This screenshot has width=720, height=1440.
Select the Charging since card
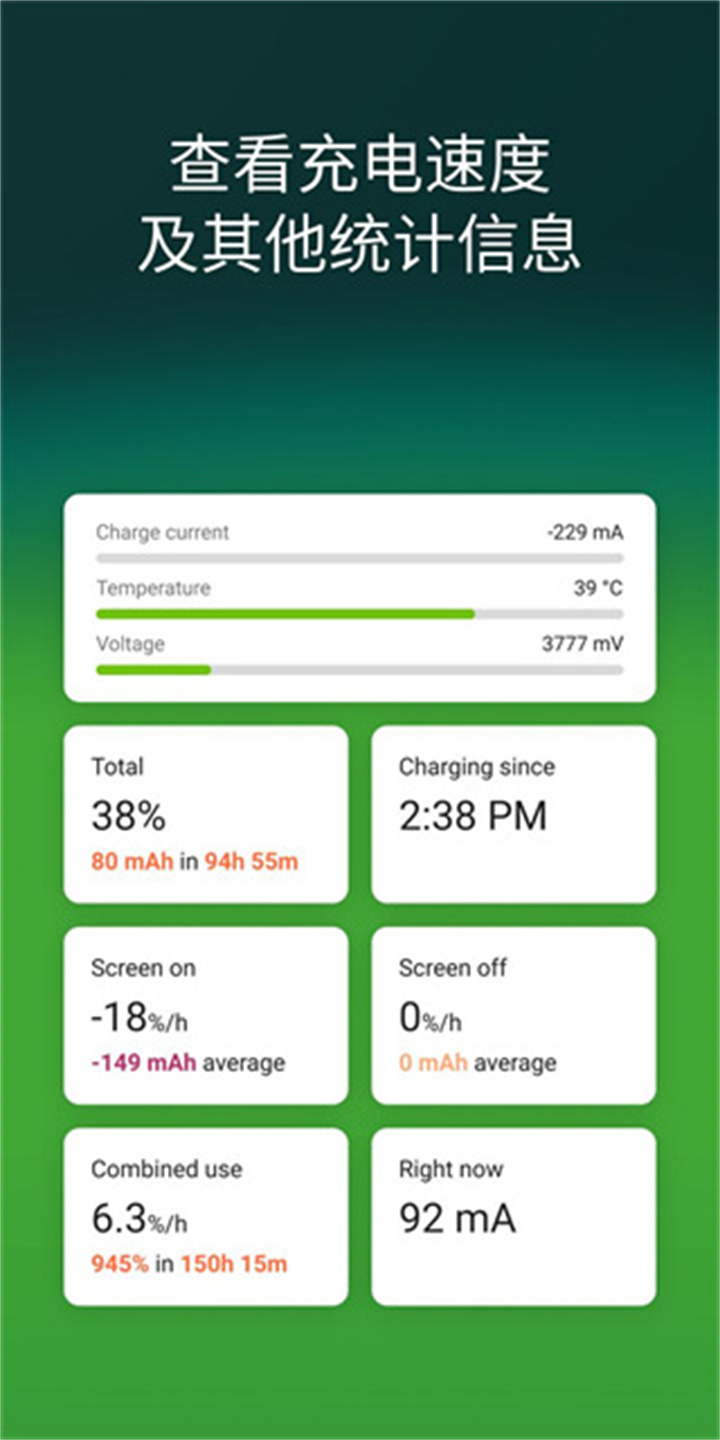(513, 815)
